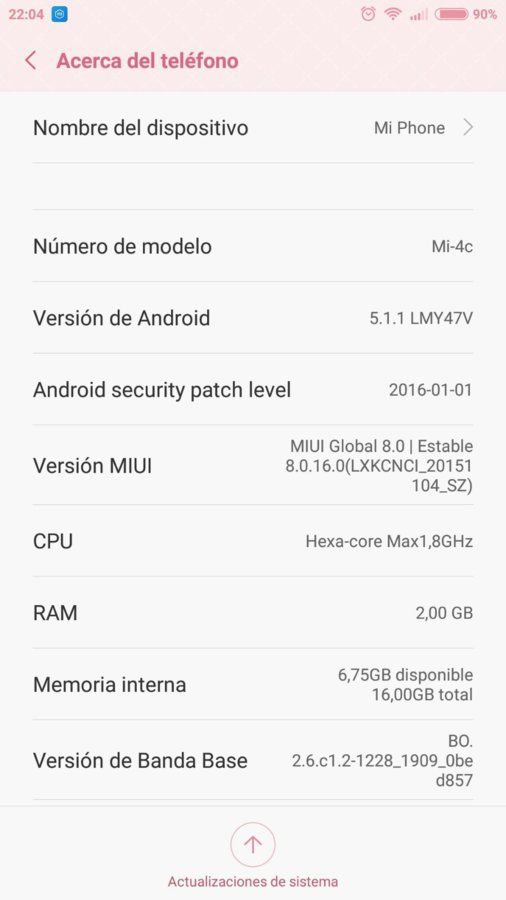This screenshot has width=506, height=900.
Task: Go back from Acerca del teléfono
Action: (x=31, y=60)
